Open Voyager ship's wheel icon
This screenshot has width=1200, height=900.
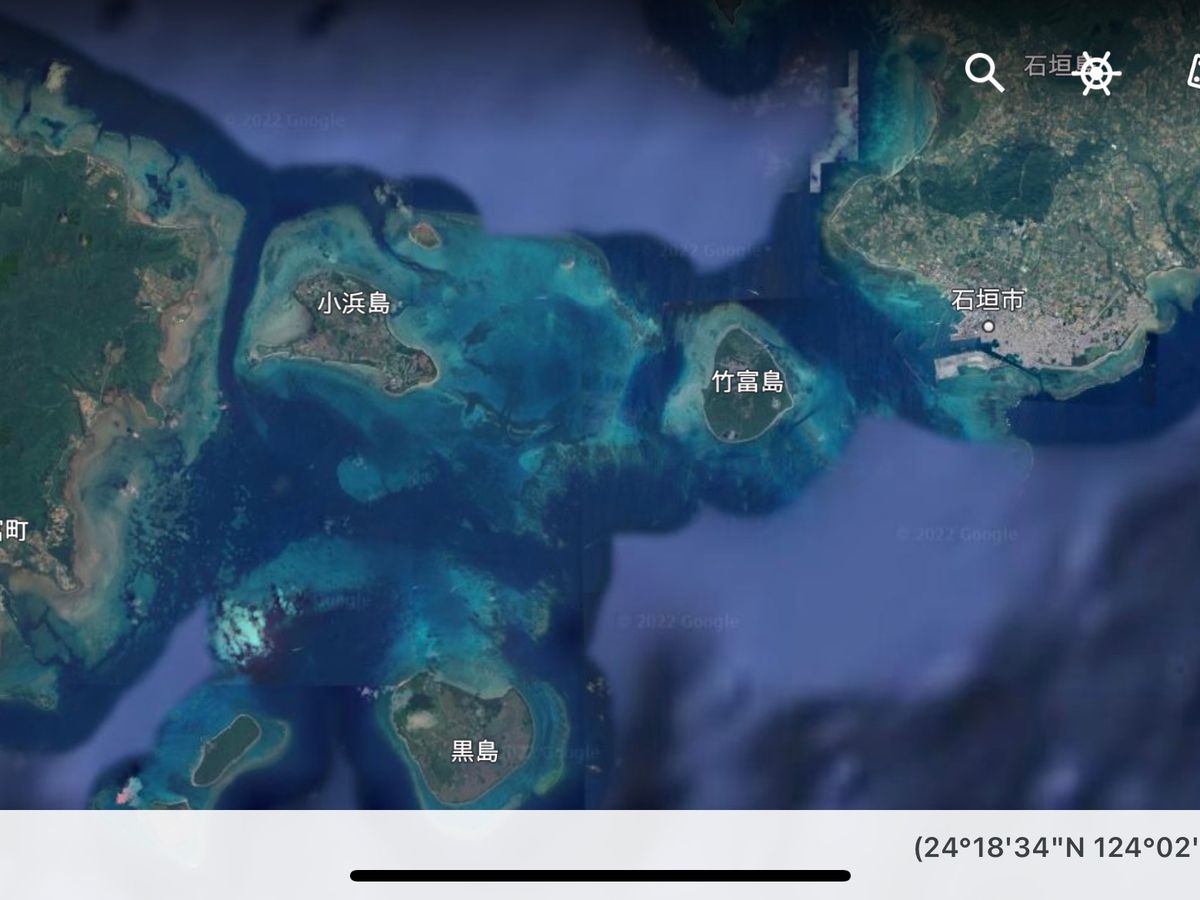(1097, 73)
